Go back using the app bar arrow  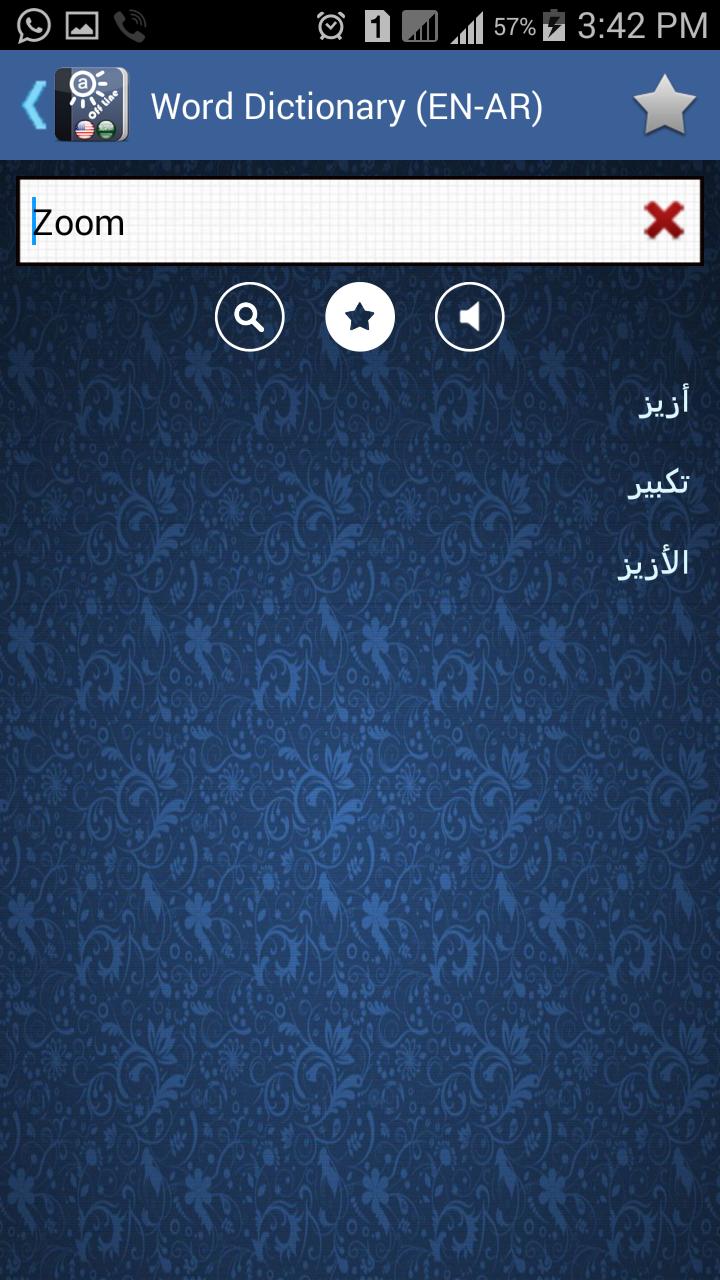pyautogui.click(x=34, y=105)
